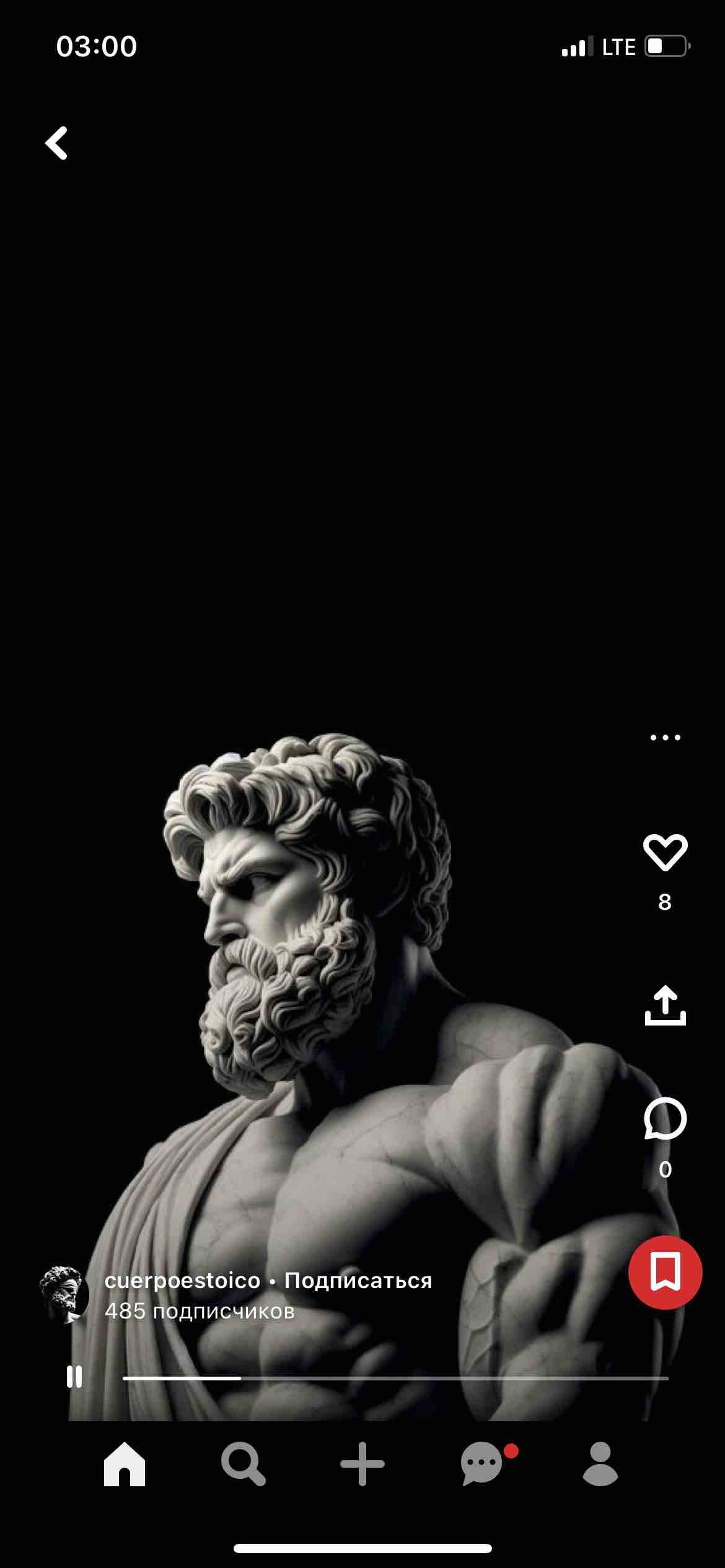This screenshot has width=725, height=1568.
Task: Share this pin via the upload icon
Action: tap(665, 1006)
